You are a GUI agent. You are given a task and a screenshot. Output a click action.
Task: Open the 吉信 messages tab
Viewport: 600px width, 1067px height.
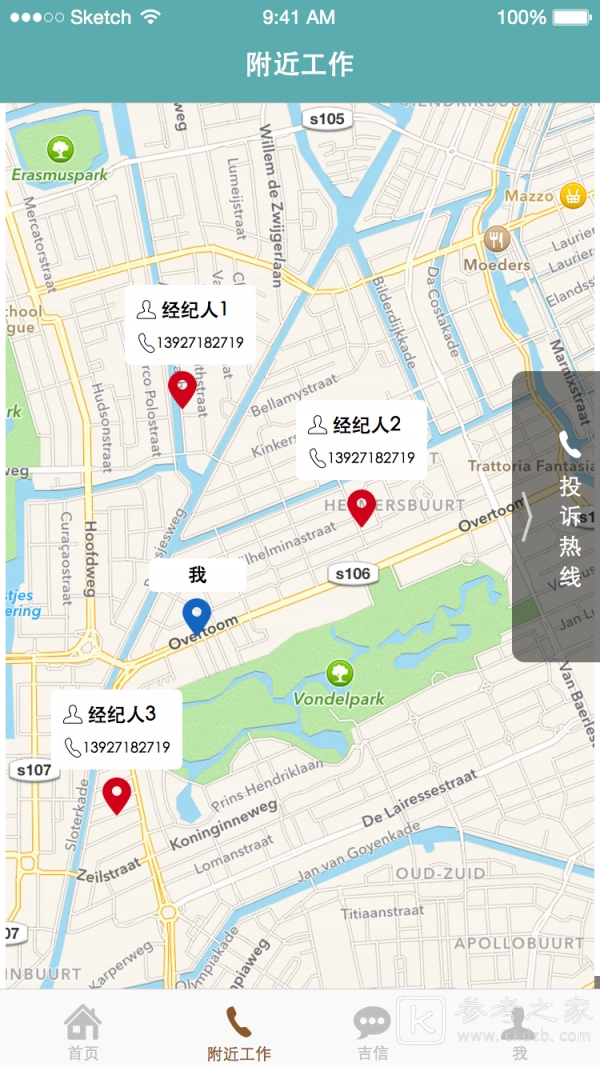point(372,1032)
